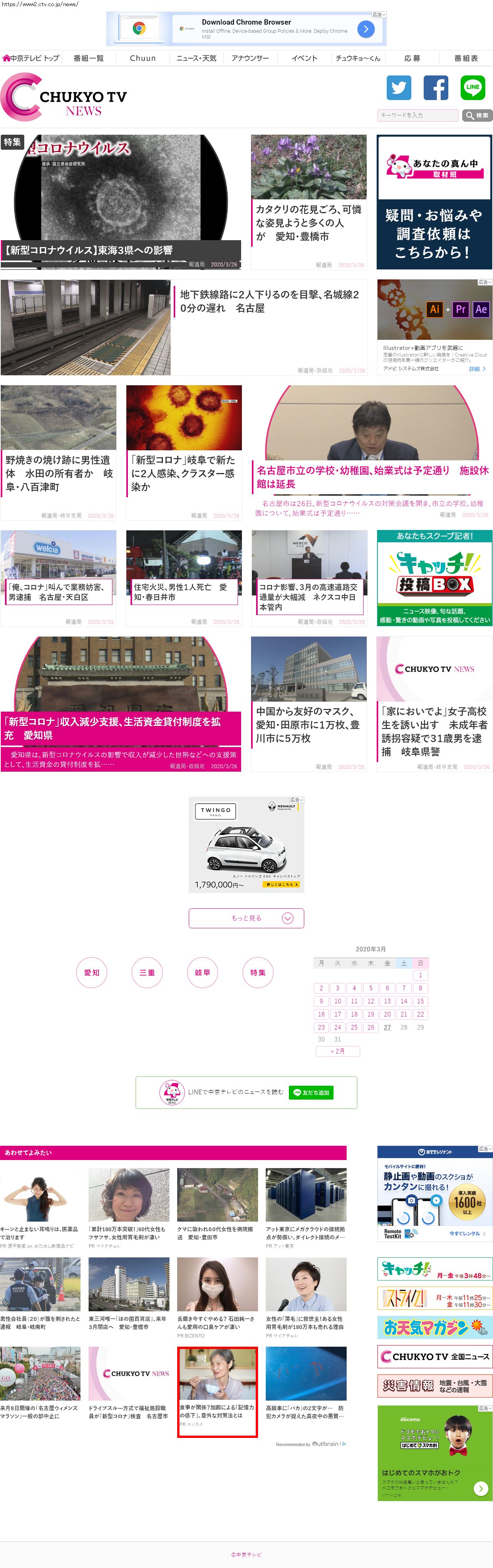This screenshot has height=1568, width=493.
Task: Tap the LINE 友だち追加 button
Action: (311, 1092)
